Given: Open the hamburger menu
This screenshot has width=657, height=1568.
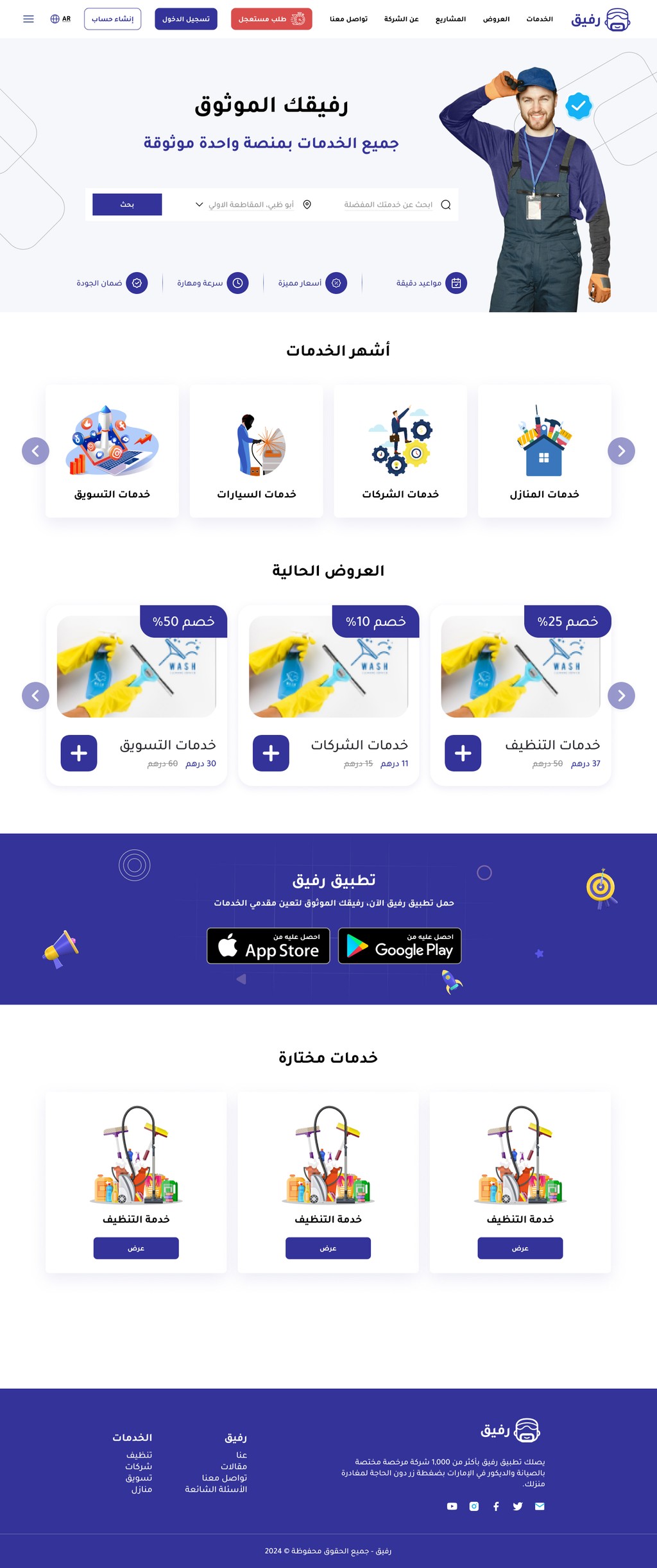Looking at the screenshot, I should click(x=28, y=19).
